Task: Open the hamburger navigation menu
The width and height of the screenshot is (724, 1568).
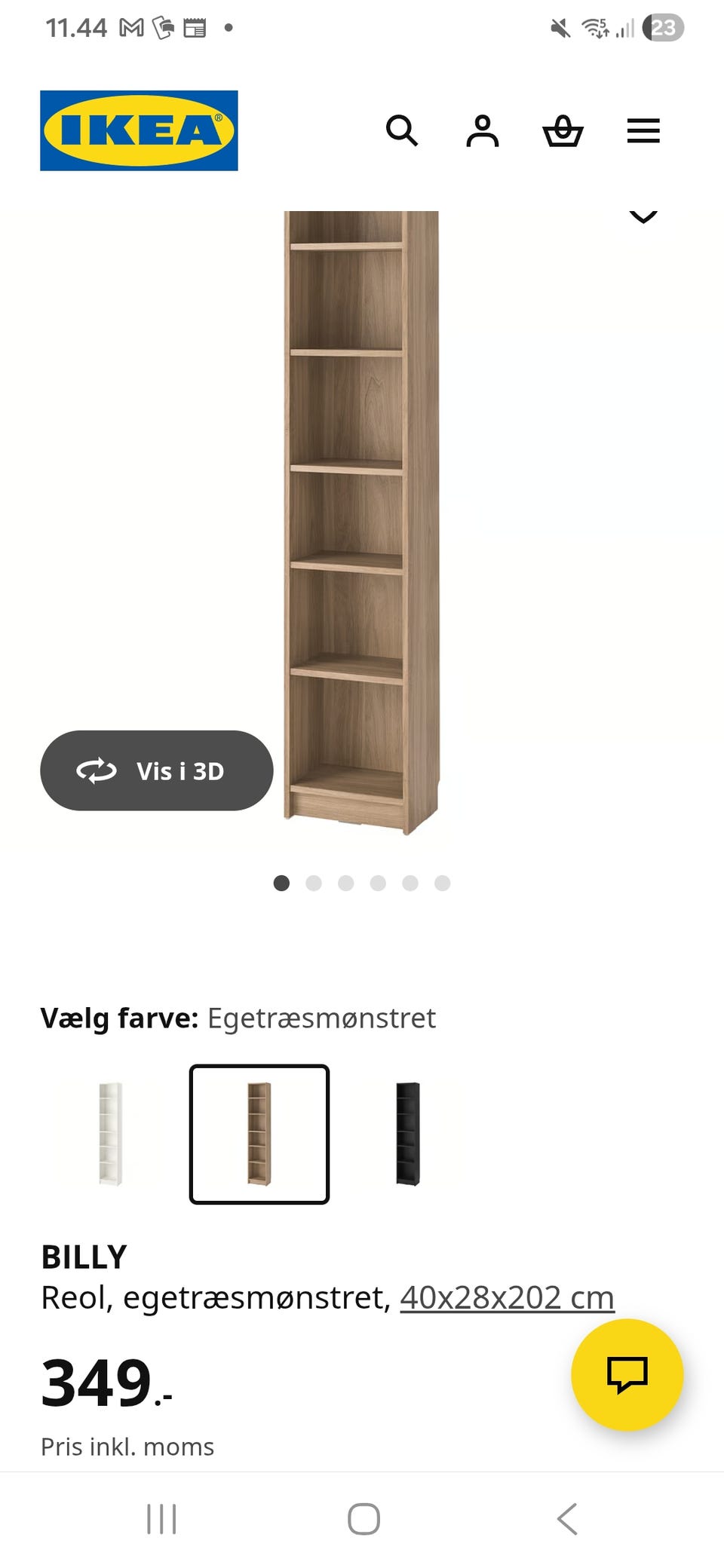Action: pos(643,130)
